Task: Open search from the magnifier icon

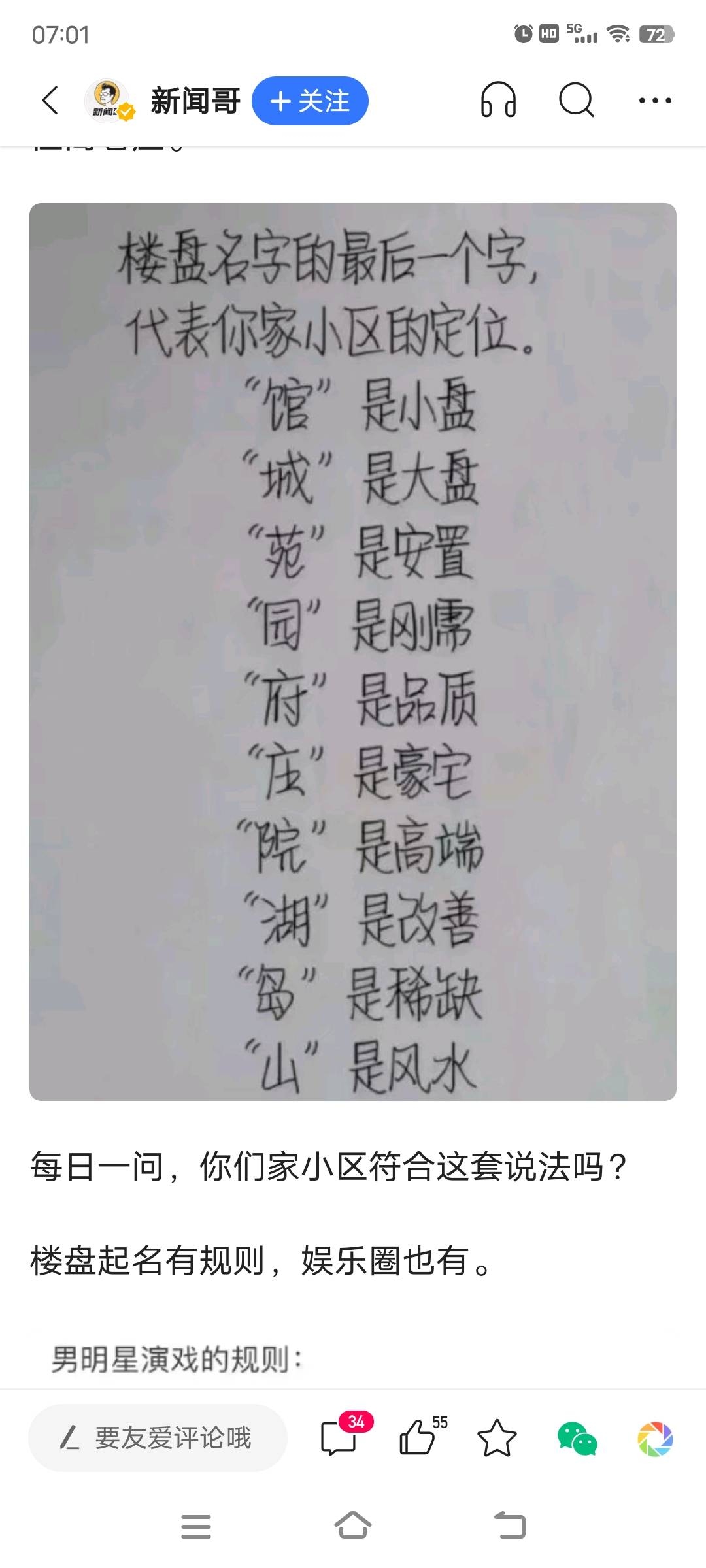Action: click(576, 101)
